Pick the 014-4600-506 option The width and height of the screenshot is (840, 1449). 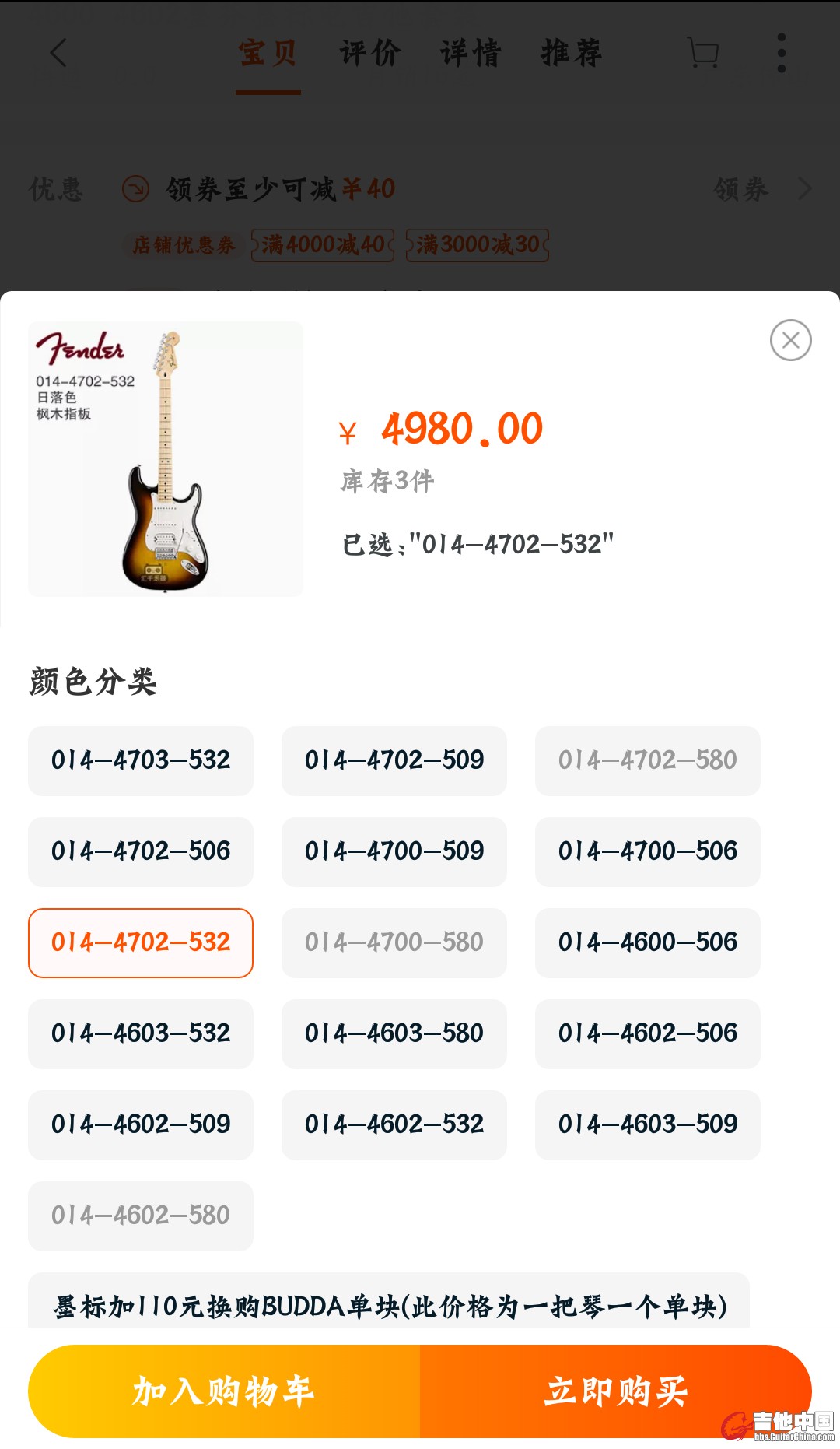[x=647, y=942]
